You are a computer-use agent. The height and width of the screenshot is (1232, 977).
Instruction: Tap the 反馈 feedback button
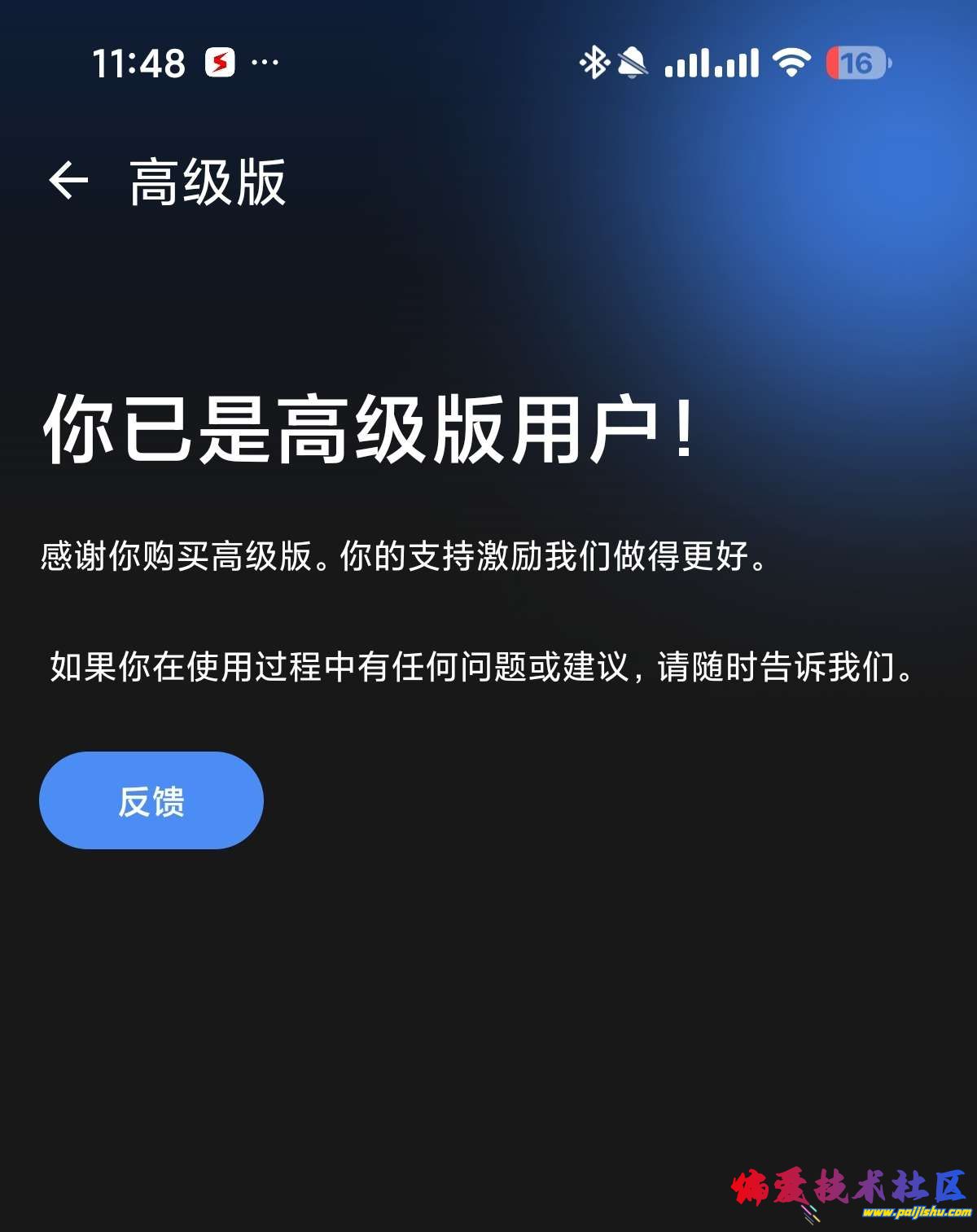(151, 800)
